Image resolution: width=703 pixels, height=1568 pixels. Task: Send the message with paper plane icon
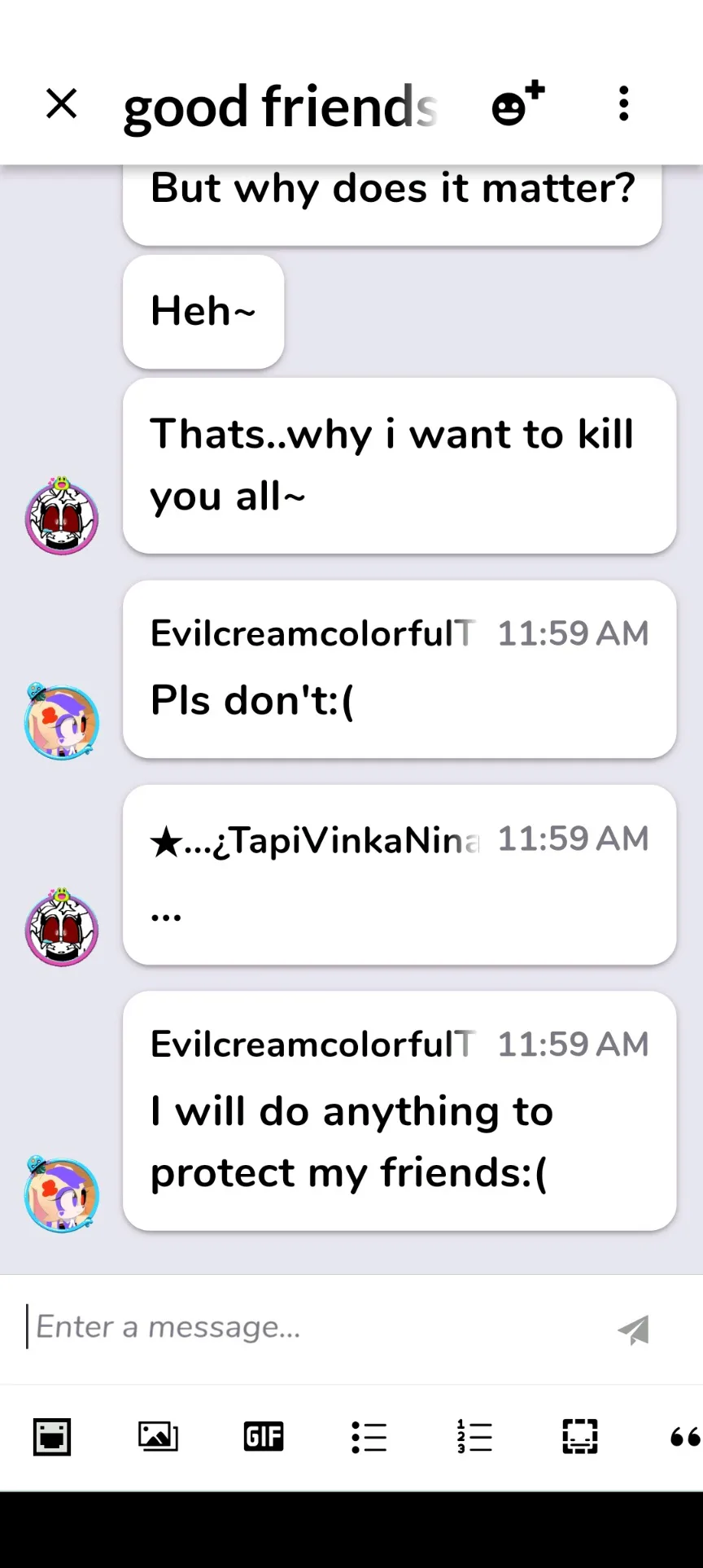click(x=633, y=1329)
